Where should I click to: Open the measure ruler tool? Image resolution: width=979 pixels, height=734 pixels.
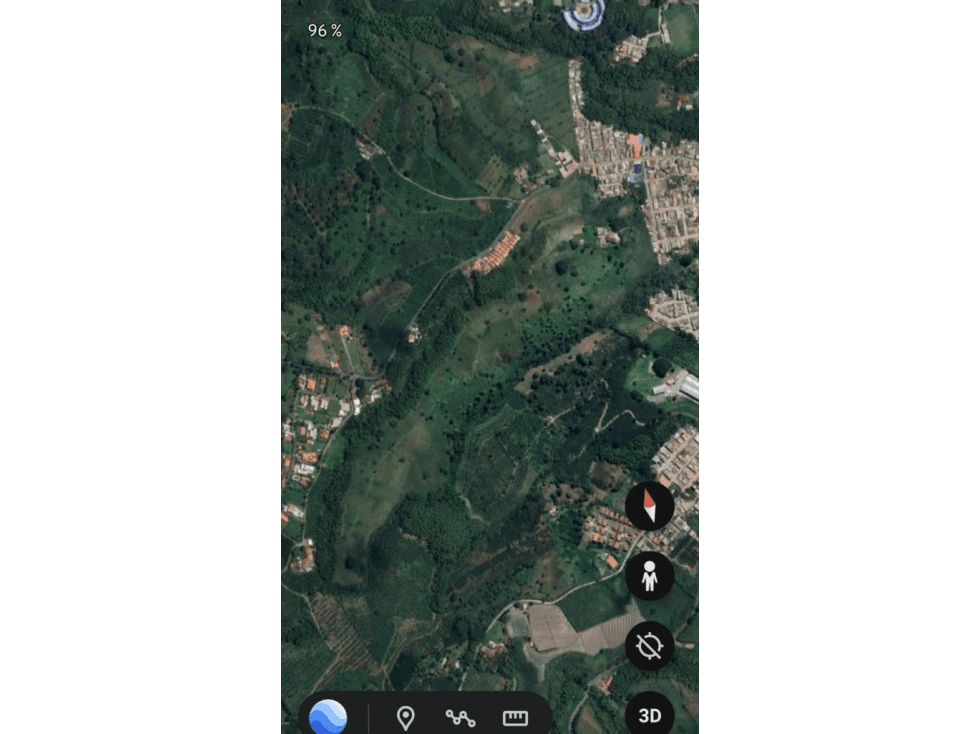pos(515,717)
